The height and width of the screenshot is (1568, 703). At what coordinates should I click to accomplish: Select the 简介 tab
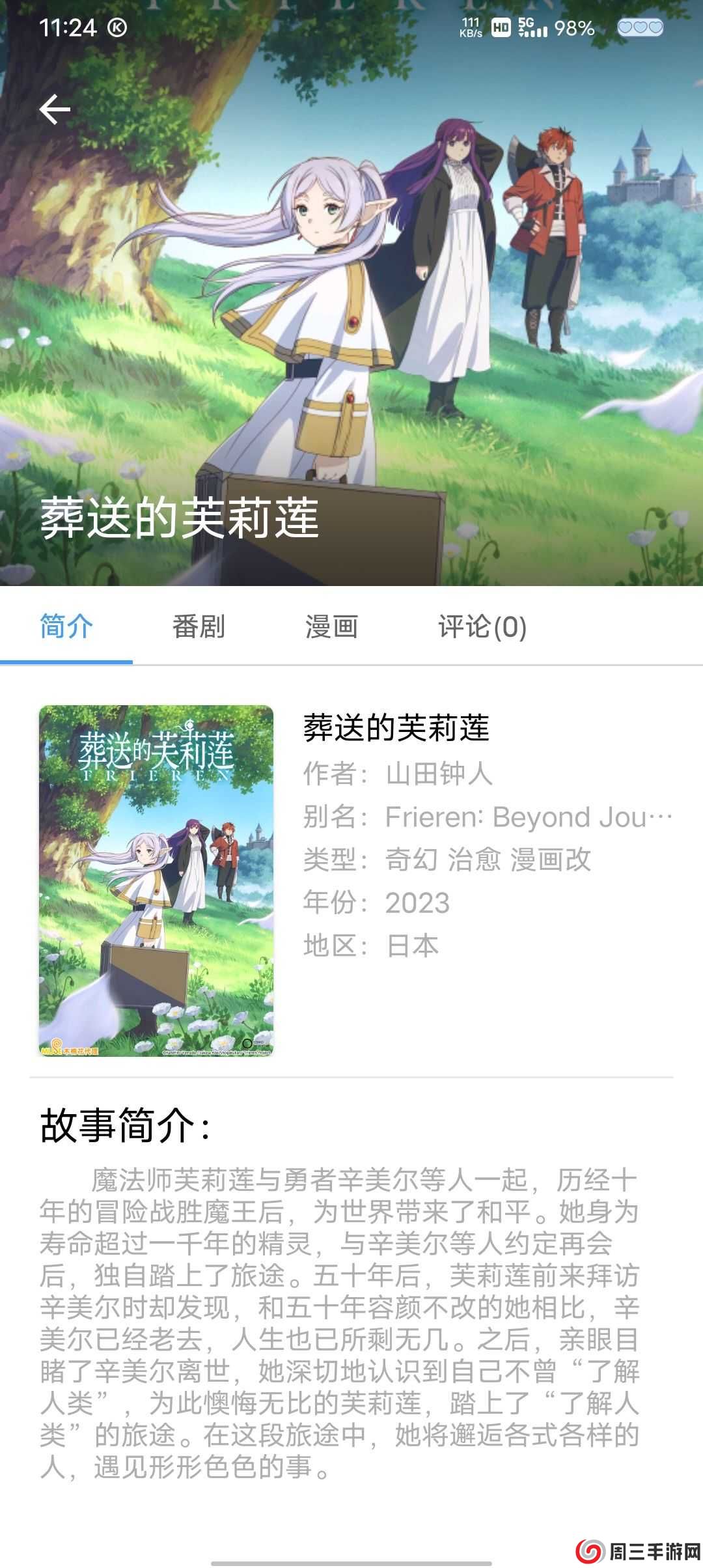click(67, 627)
